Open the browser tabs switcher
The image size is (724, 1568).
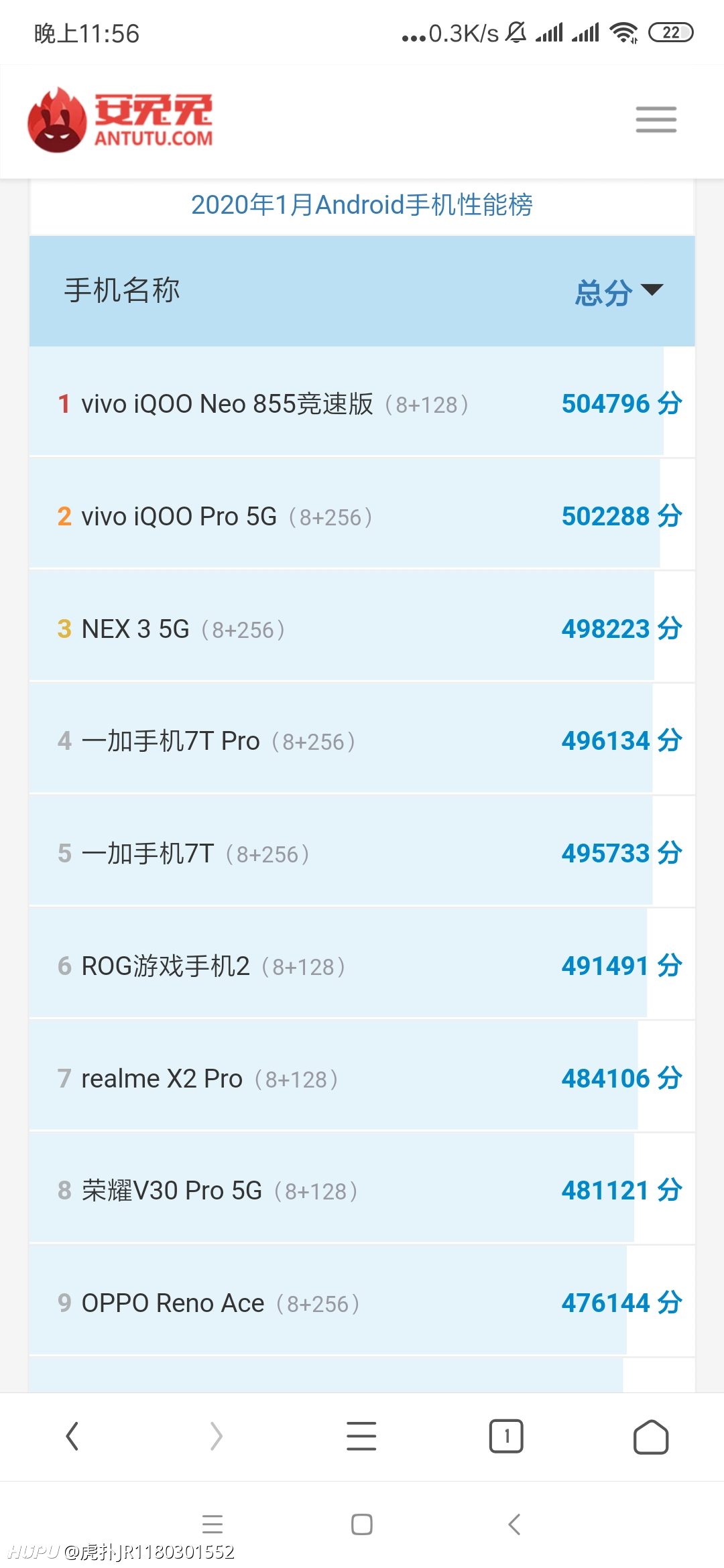pyautogui.click(x=506, y=1436)
